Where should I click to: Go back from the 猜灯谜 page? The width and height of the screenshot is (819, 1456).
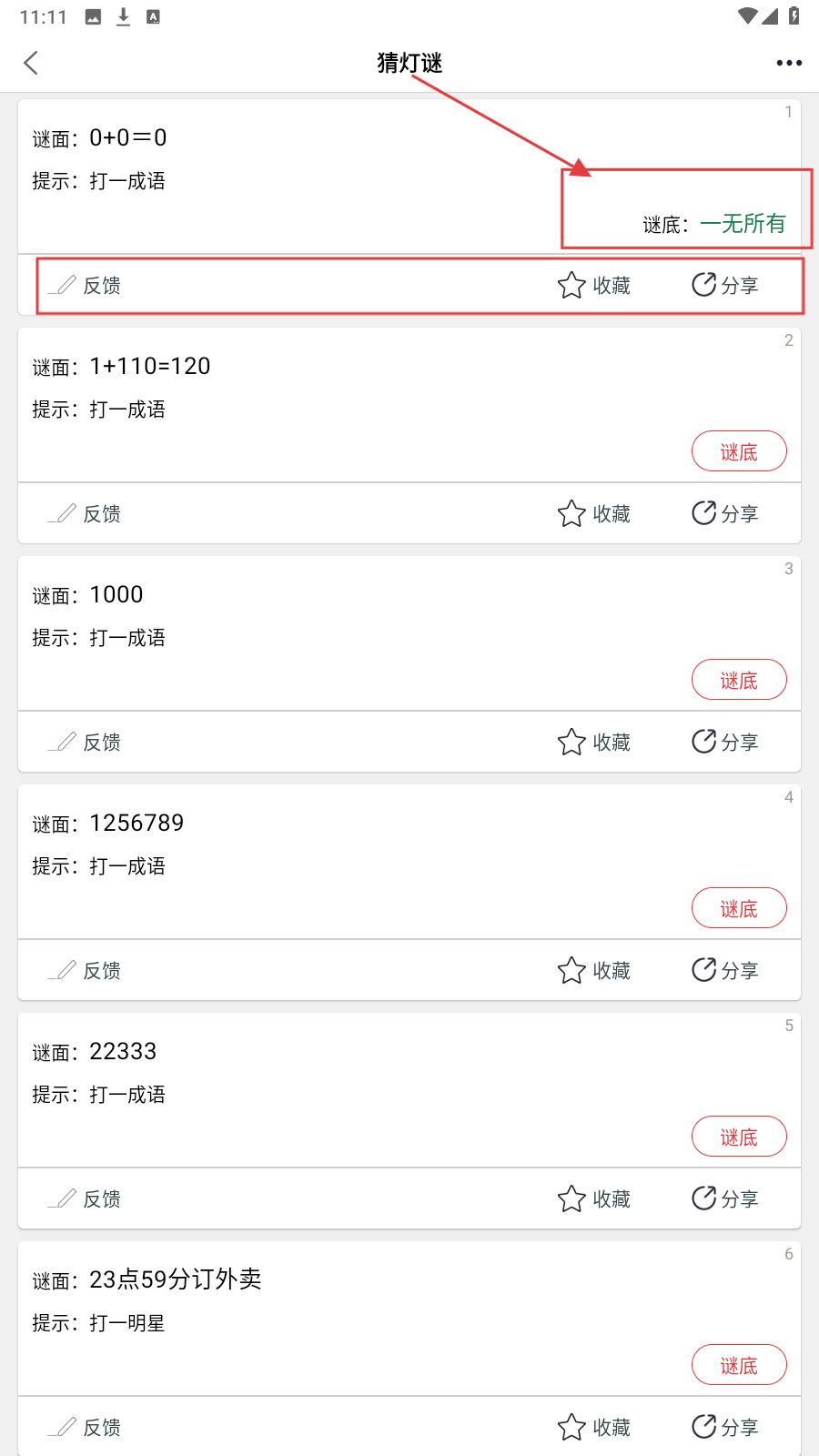pos(31,63)
